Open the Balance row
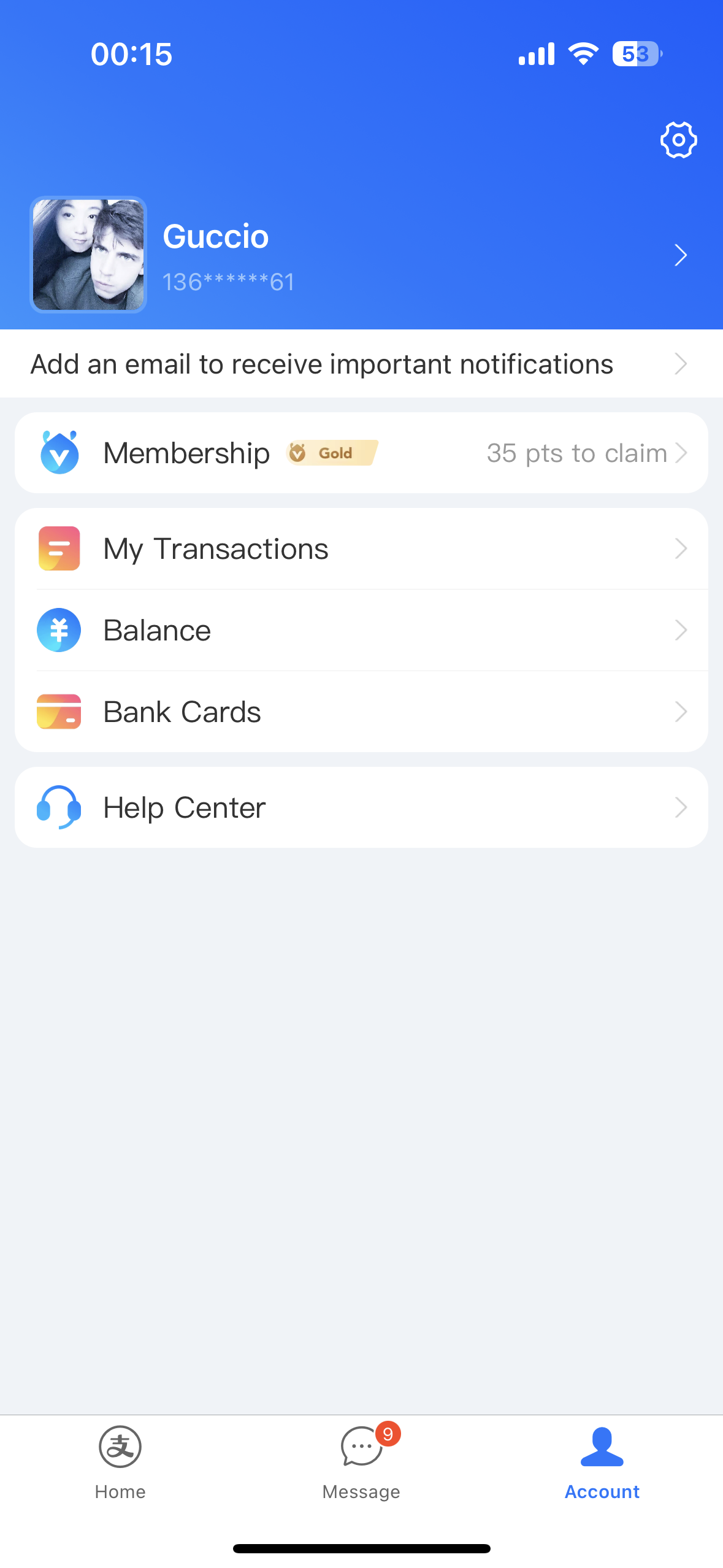 click(x=361, y=630)
